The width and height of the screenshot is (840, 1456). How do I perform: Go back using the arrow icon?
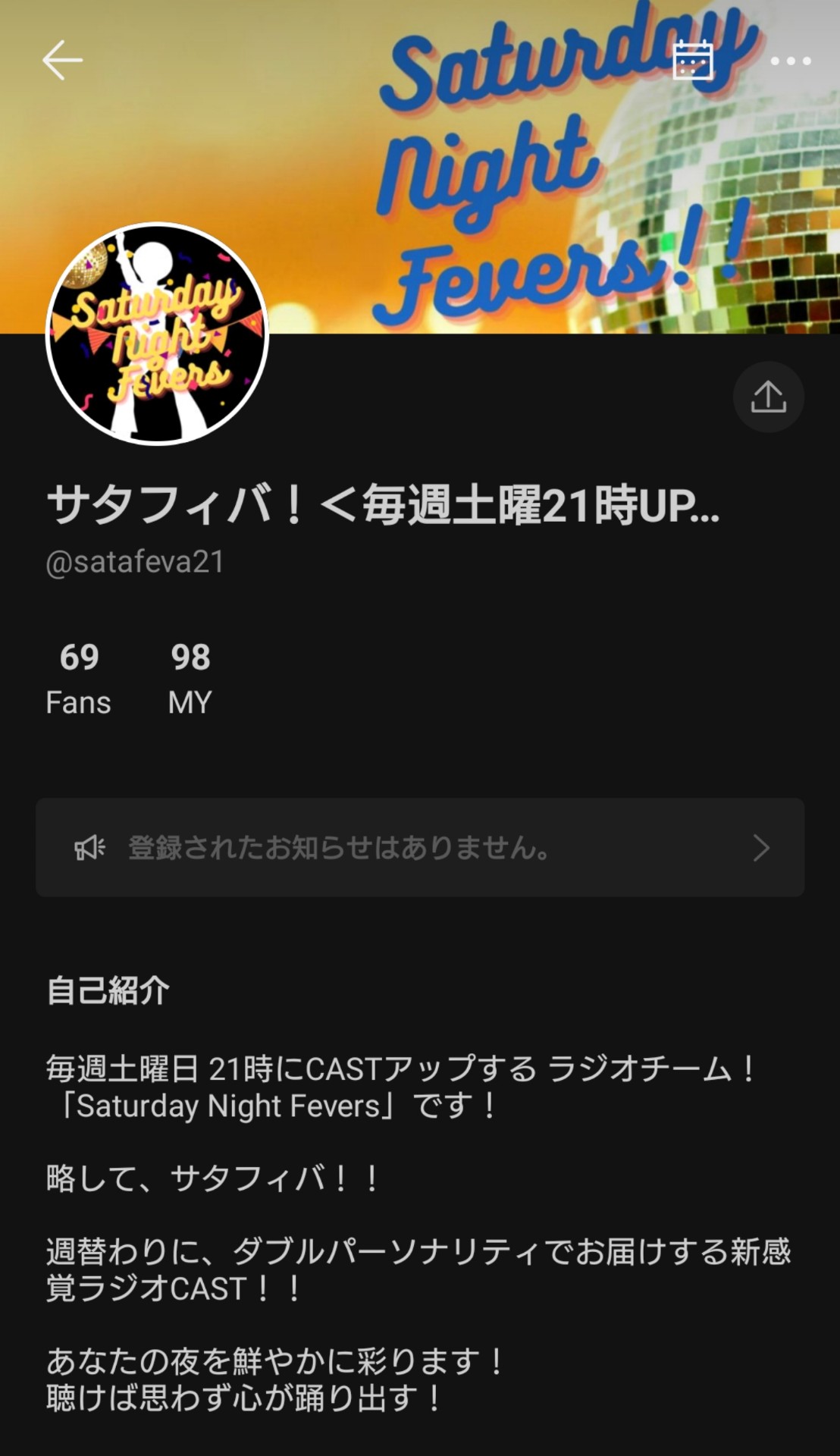(62, 61)
